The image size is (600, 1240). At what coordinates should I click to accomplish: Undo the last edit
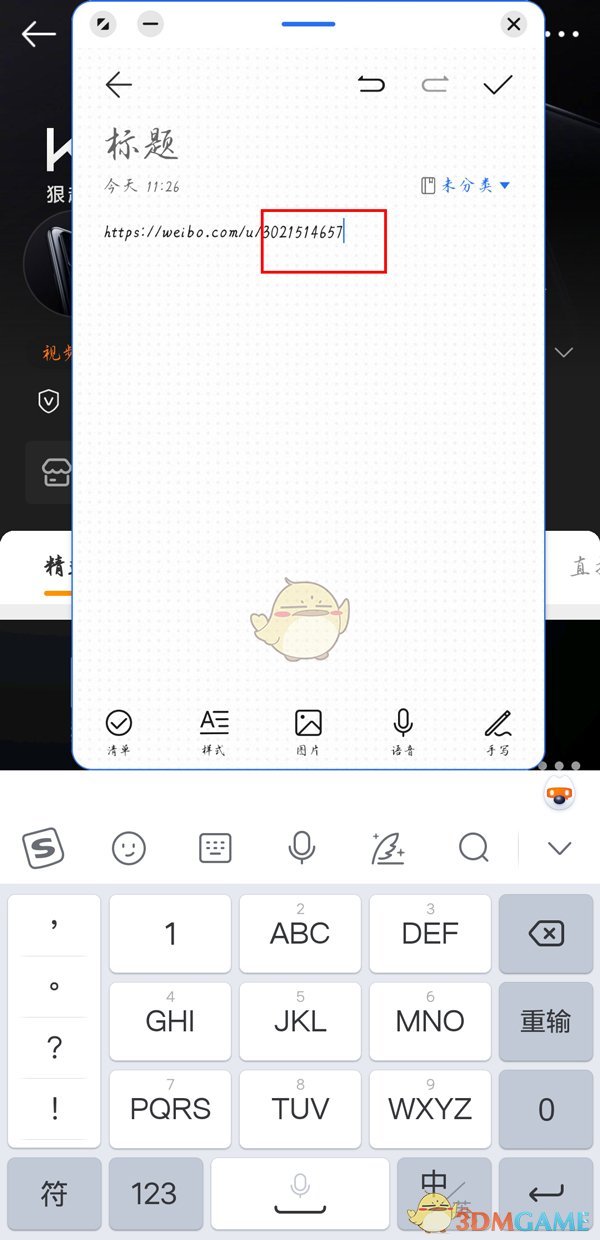click(371, 85)
